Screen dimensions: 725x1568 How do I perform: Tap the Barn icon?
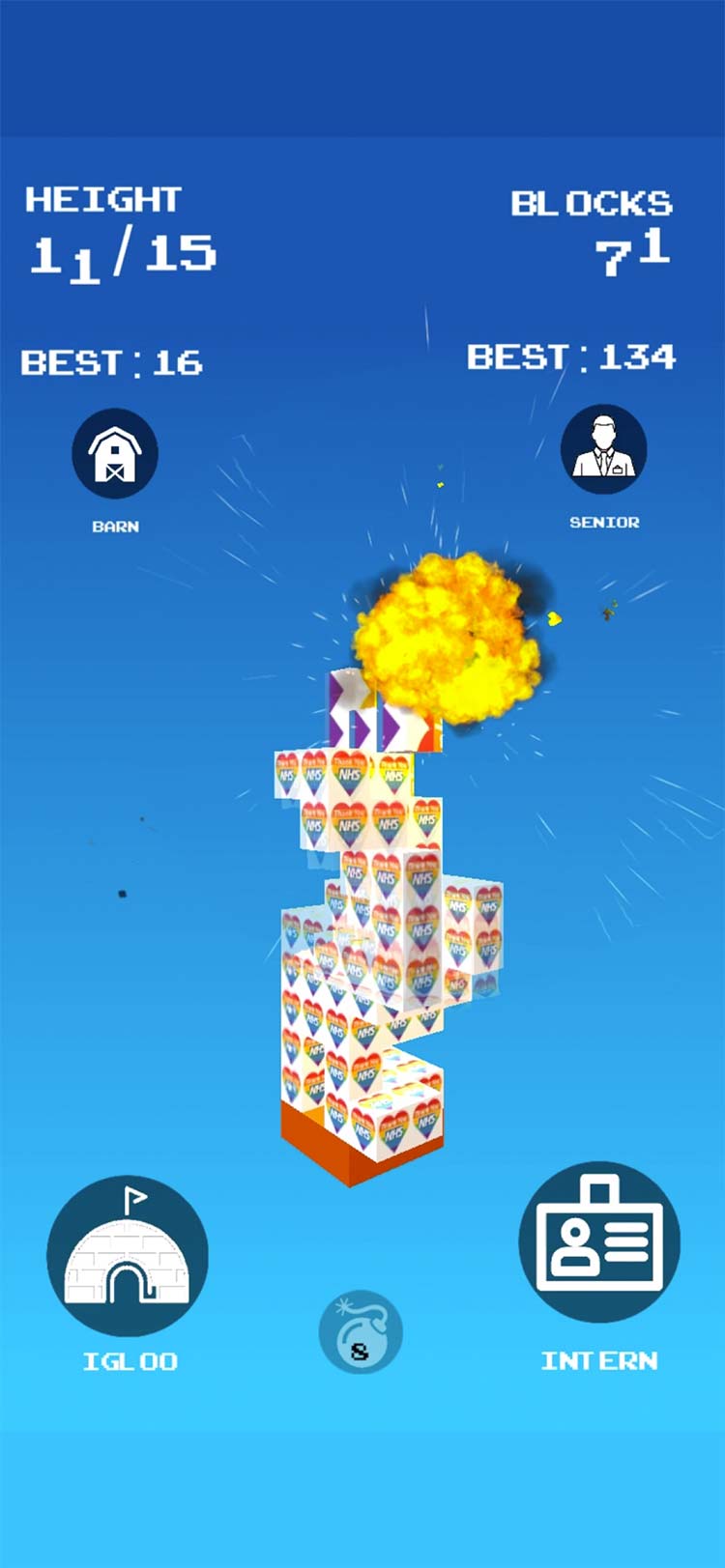(115, 453)
